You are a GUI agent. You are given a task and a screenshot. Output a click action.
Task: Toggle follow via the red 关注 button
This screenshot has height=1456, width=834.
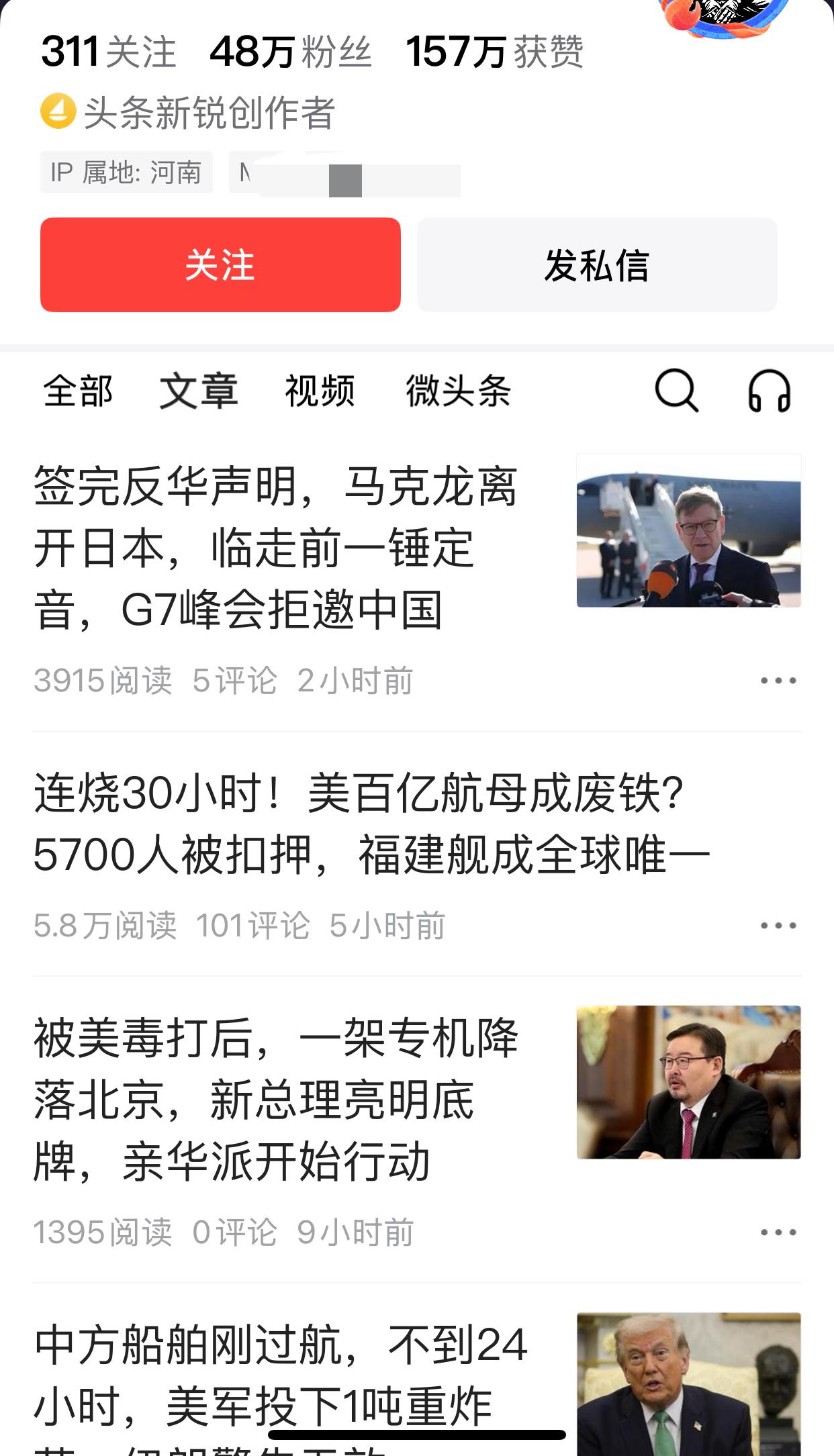[222, 264]
